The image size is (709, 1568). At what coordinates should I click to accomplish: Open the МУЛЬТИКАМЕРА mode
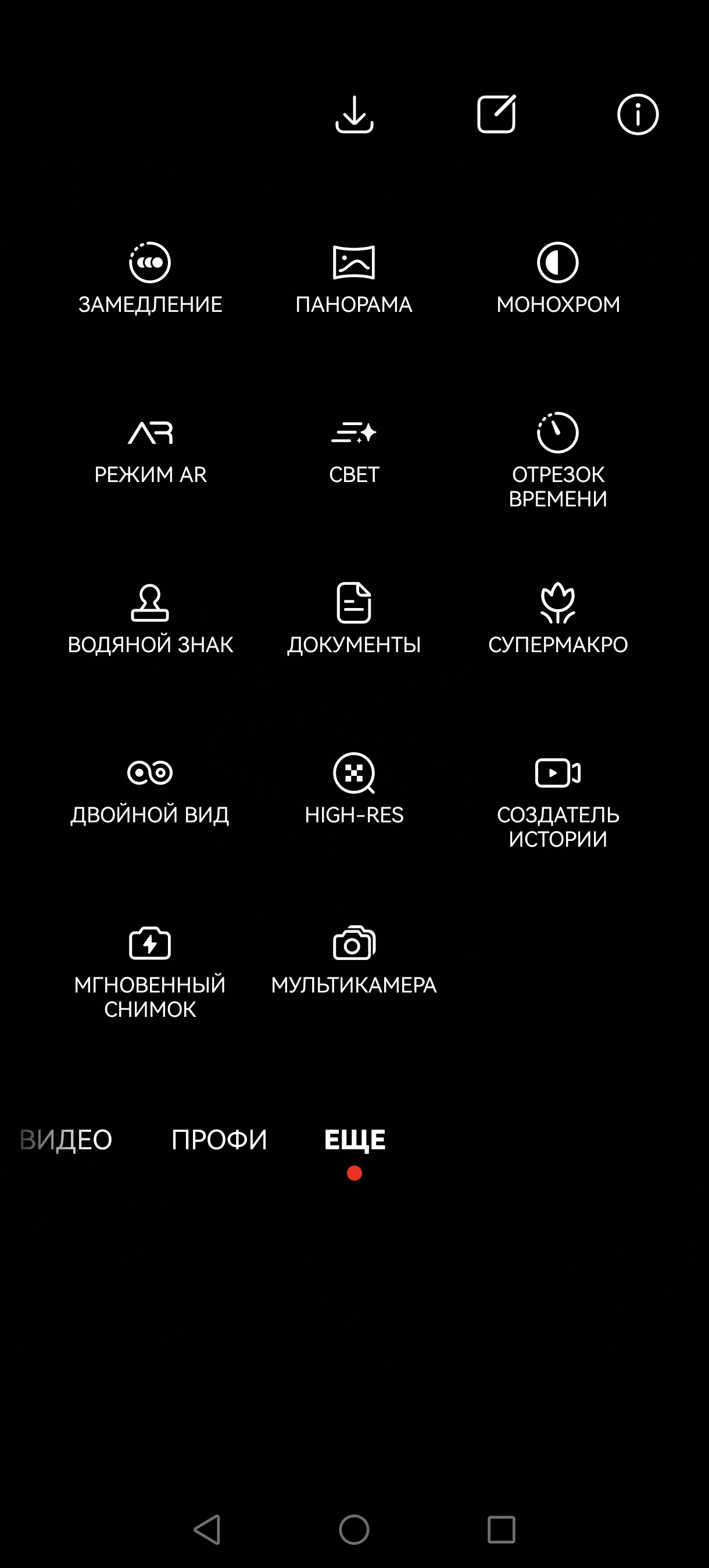(354, 961)
